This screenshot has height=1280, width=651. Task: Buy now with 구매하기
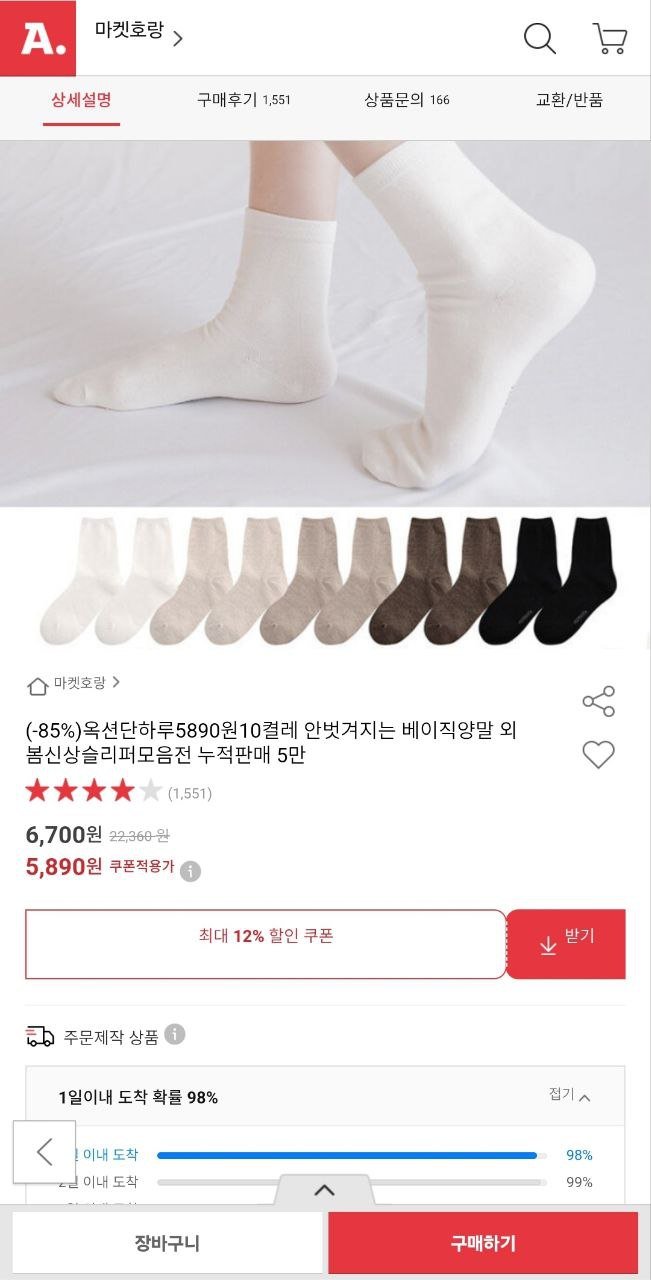(483, 1244)
